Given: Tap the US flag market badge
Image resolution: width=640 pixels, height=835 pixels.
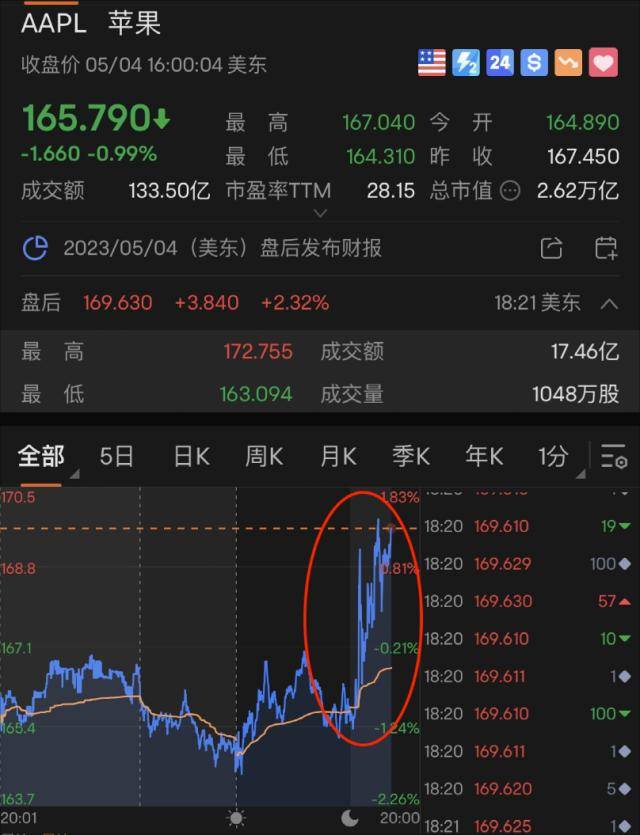Looking at the screenshot, I should coord(432,63).
